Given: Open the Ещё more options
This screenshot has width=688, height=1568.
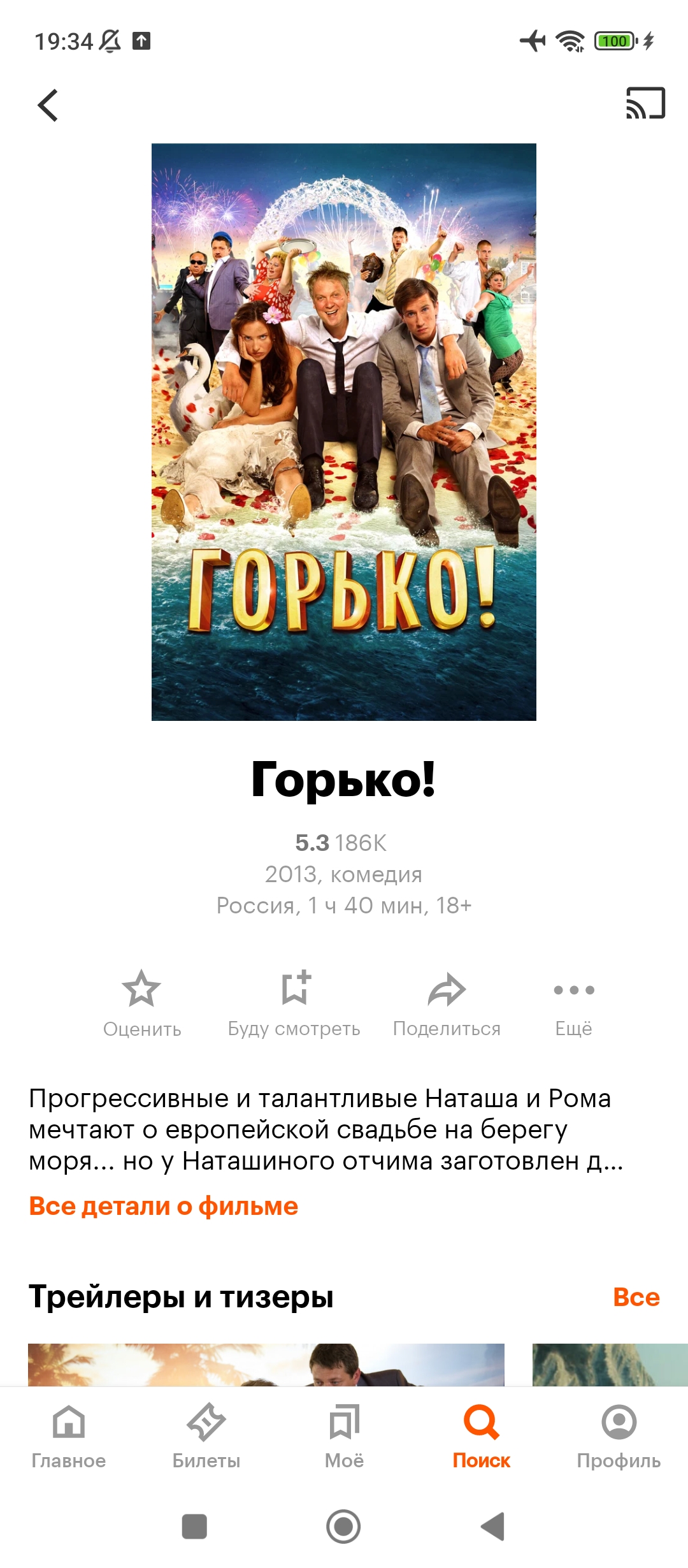Looking at the screenshot, I should click(574, 1004).
